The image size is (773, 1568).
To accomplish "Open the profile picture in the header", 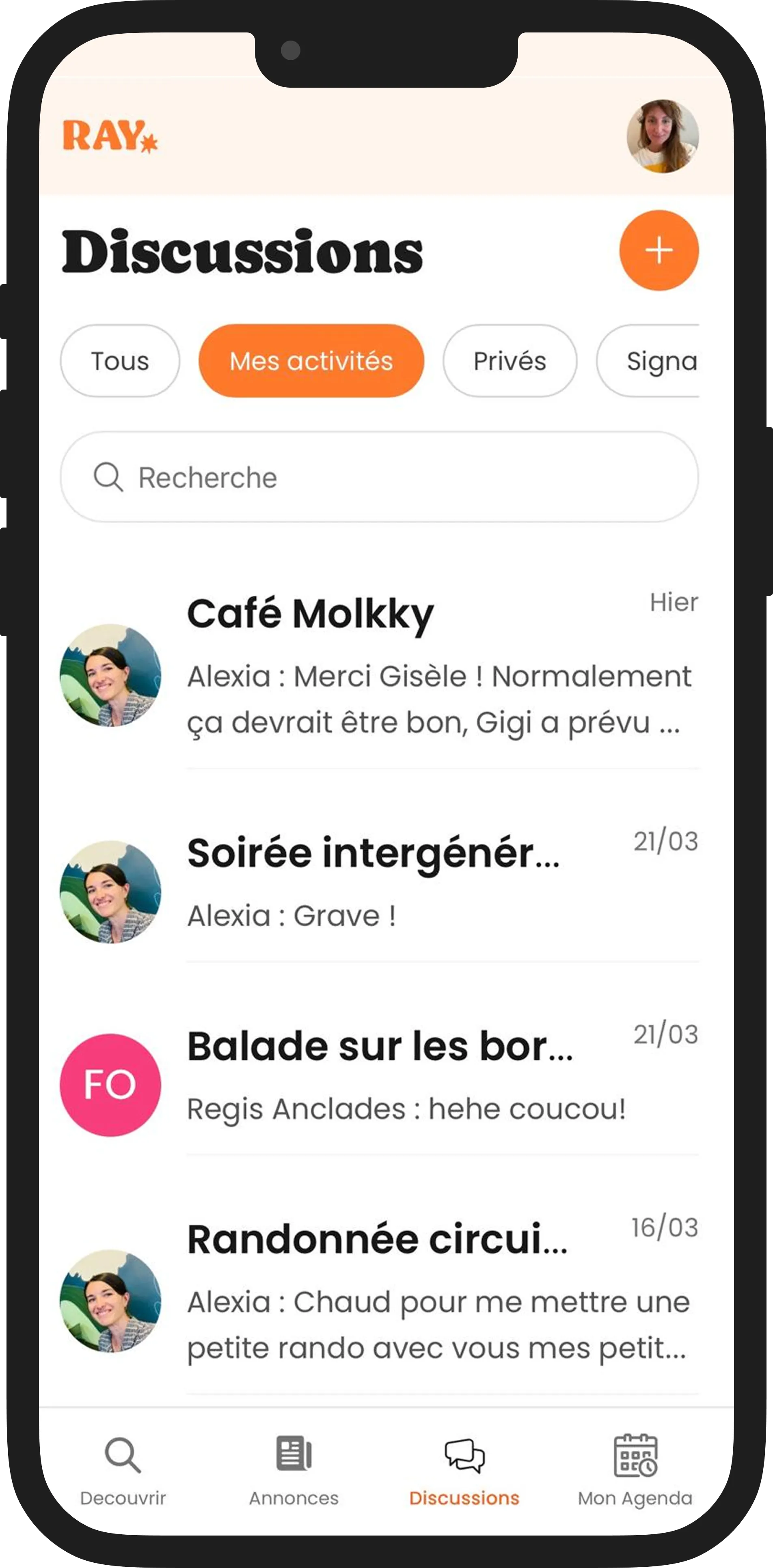I will click(x=662, y=136).
